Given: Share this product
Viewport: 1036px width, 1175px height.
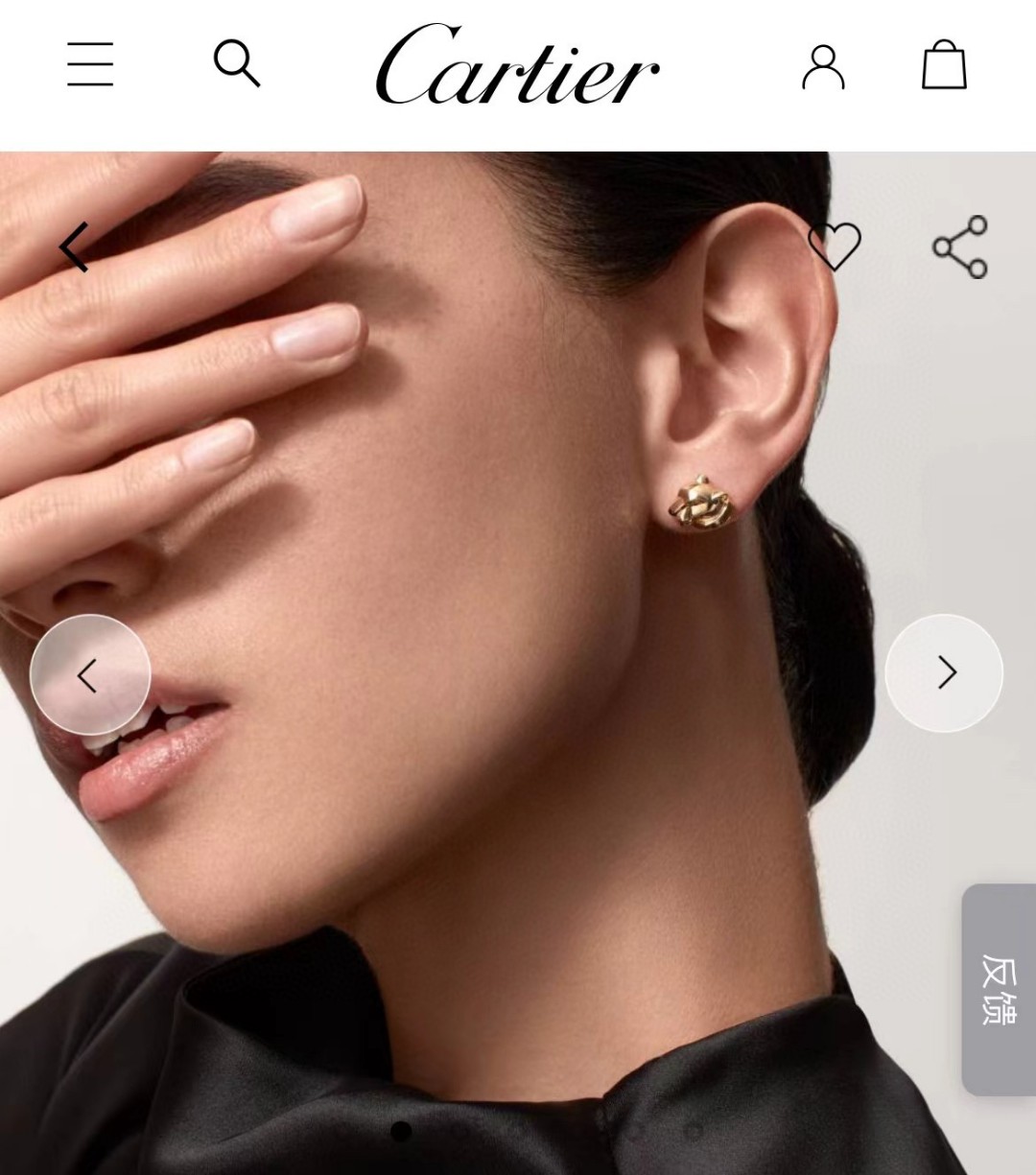Looking at the screenshot, I should coord(960,247).
